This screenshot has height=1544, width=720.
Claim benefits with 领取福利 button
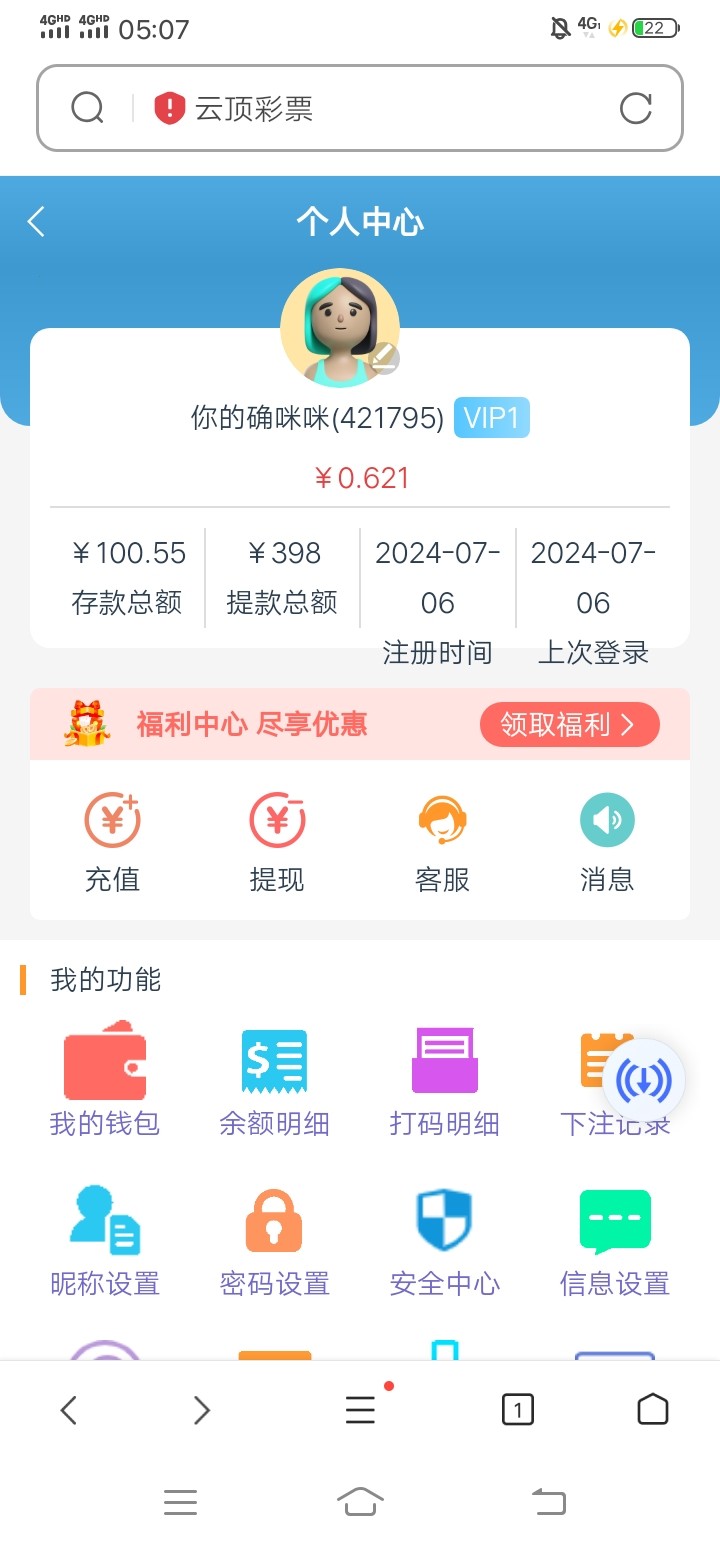click(569, 725)
